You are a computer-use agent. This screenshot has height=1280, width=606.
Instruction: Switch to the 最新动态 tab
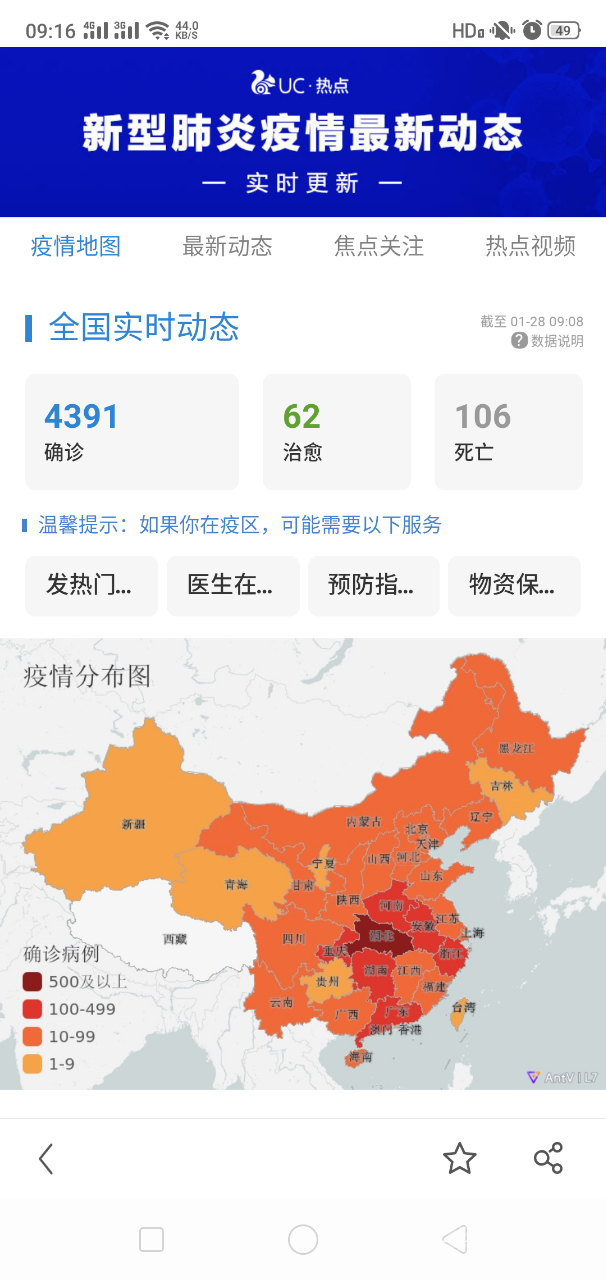point(227,246)
